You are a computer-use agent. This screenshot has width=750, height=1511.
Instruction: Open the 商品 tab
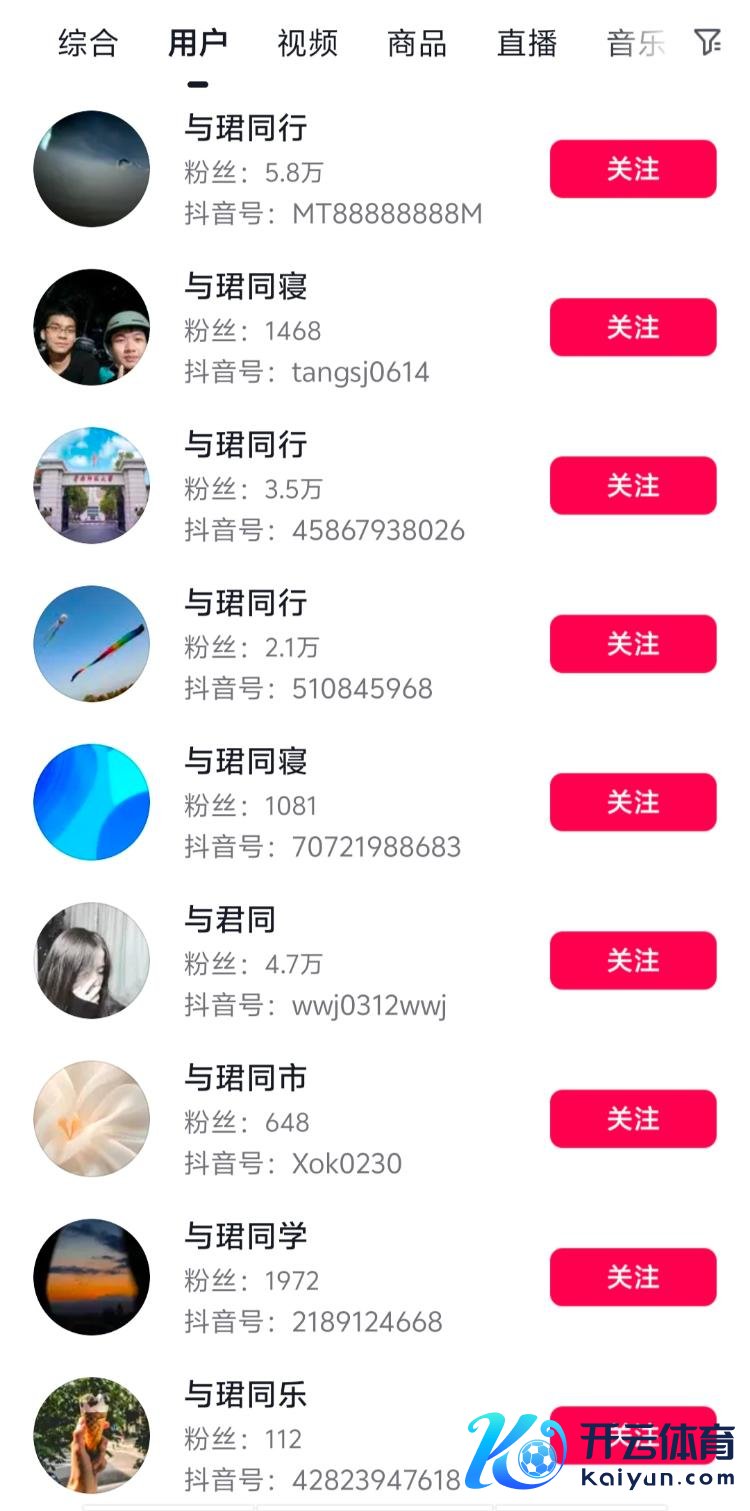417,43
